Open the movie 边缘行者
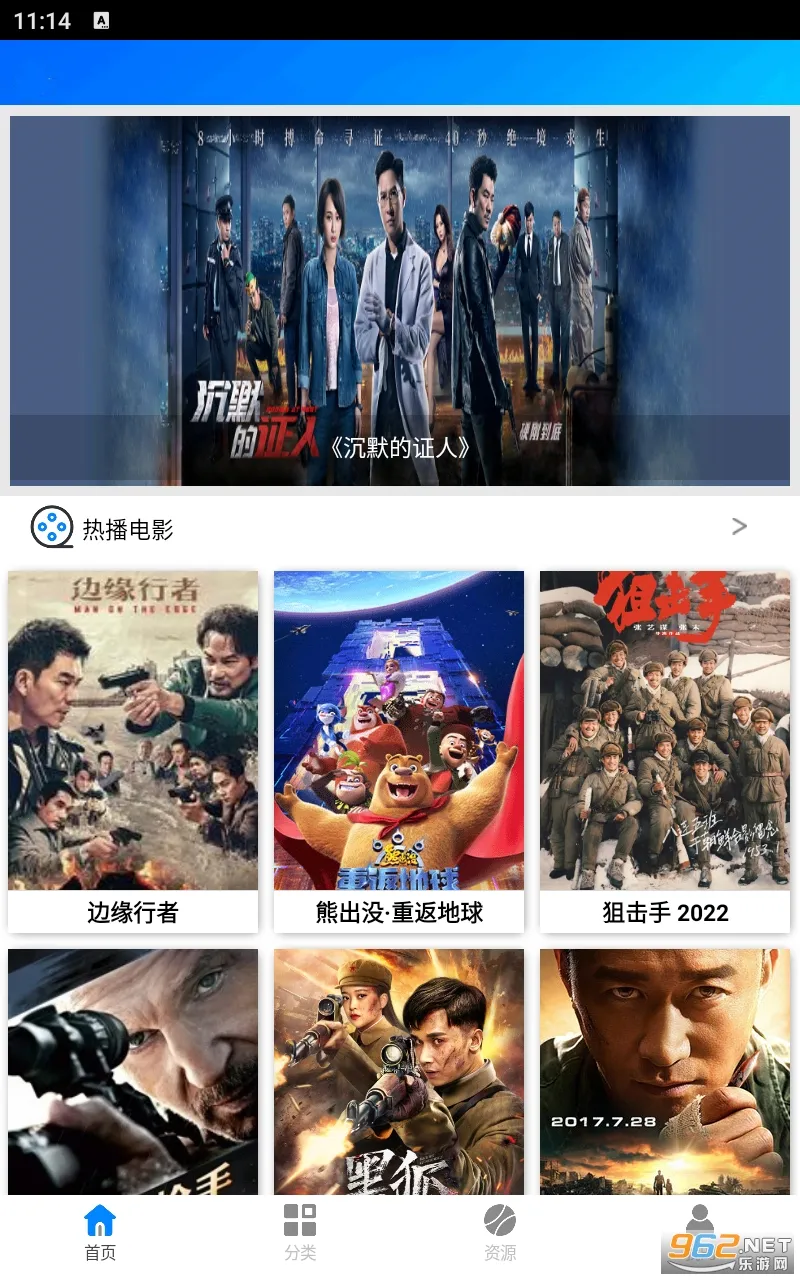Viewport: 800px width, 1280px height. [x=133, y=750]
